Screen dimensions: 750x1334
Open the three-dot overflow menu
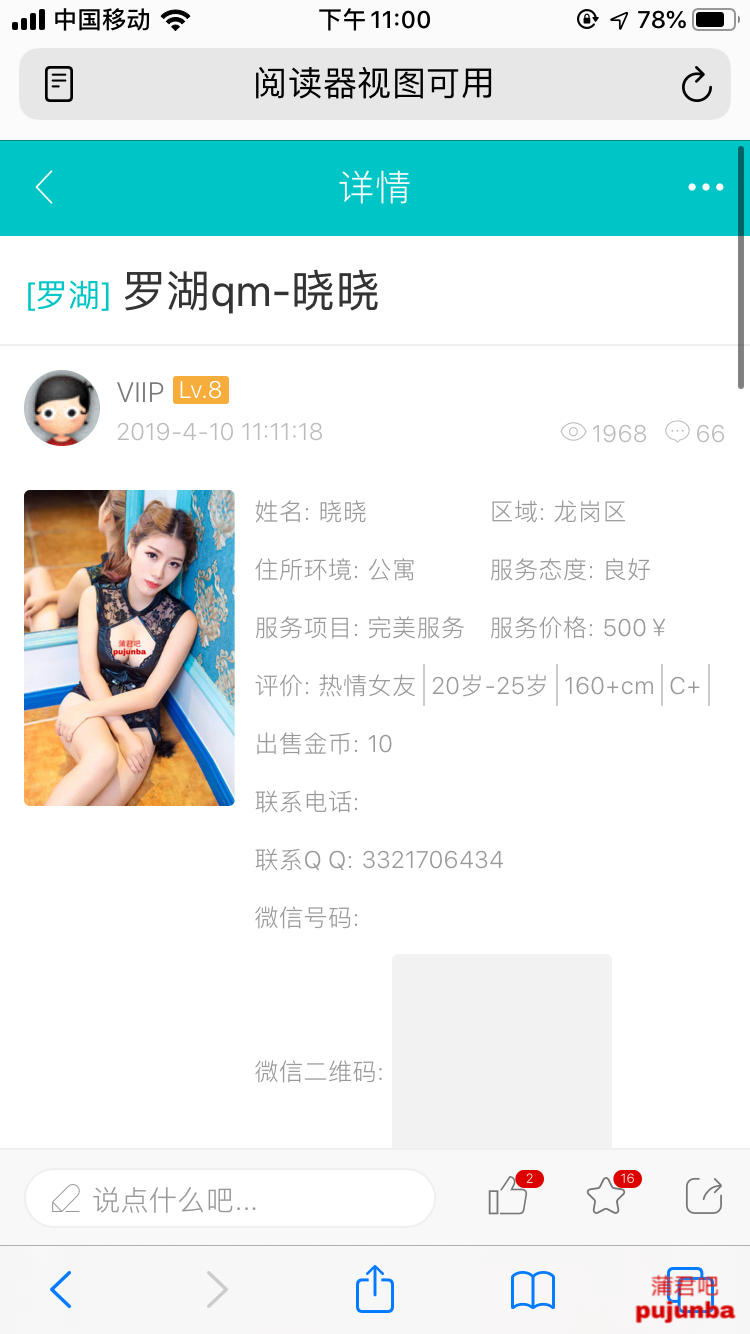pyautogui.click(x=705, y=187)
